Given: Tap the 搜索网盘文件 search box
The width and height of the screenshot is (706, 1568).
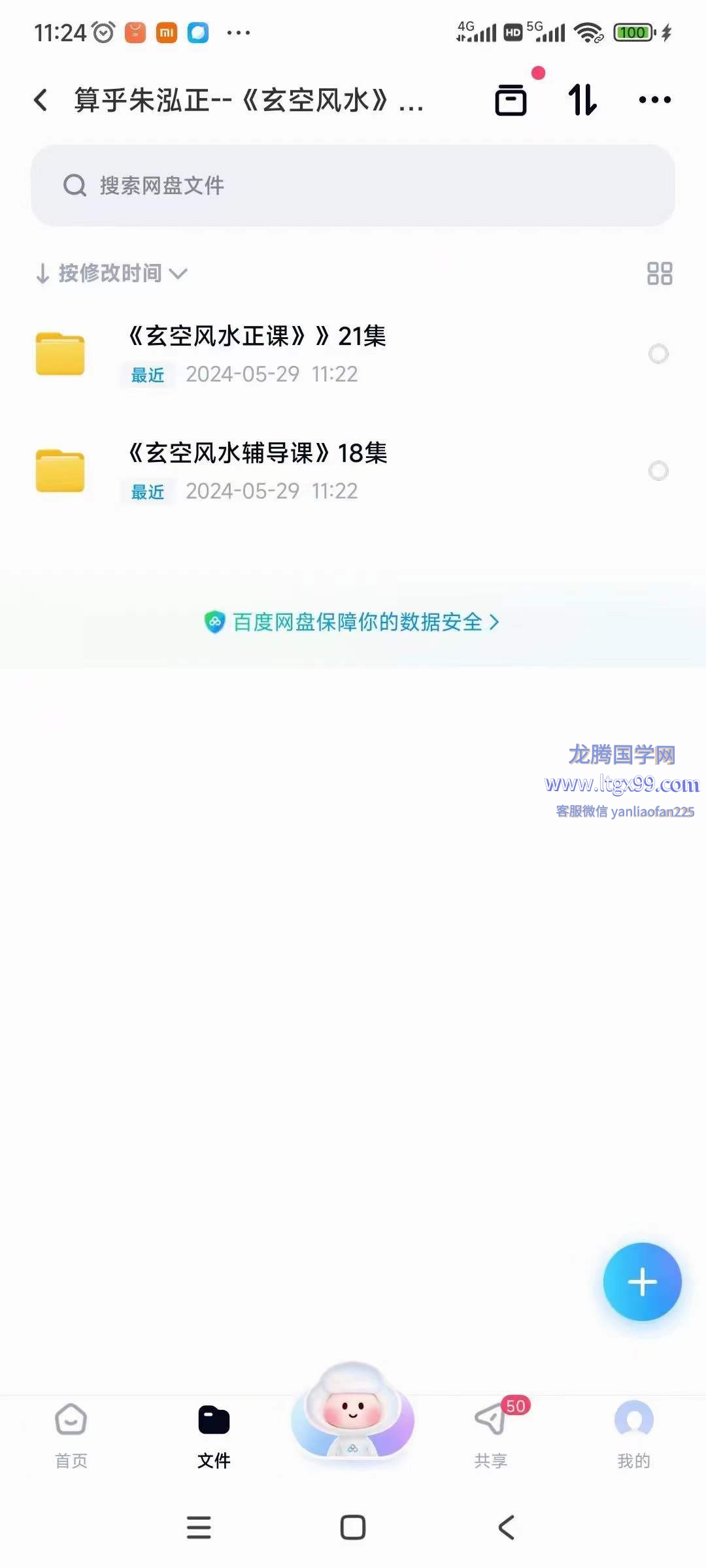Looking at the screenshot, I should click(353, 186).
